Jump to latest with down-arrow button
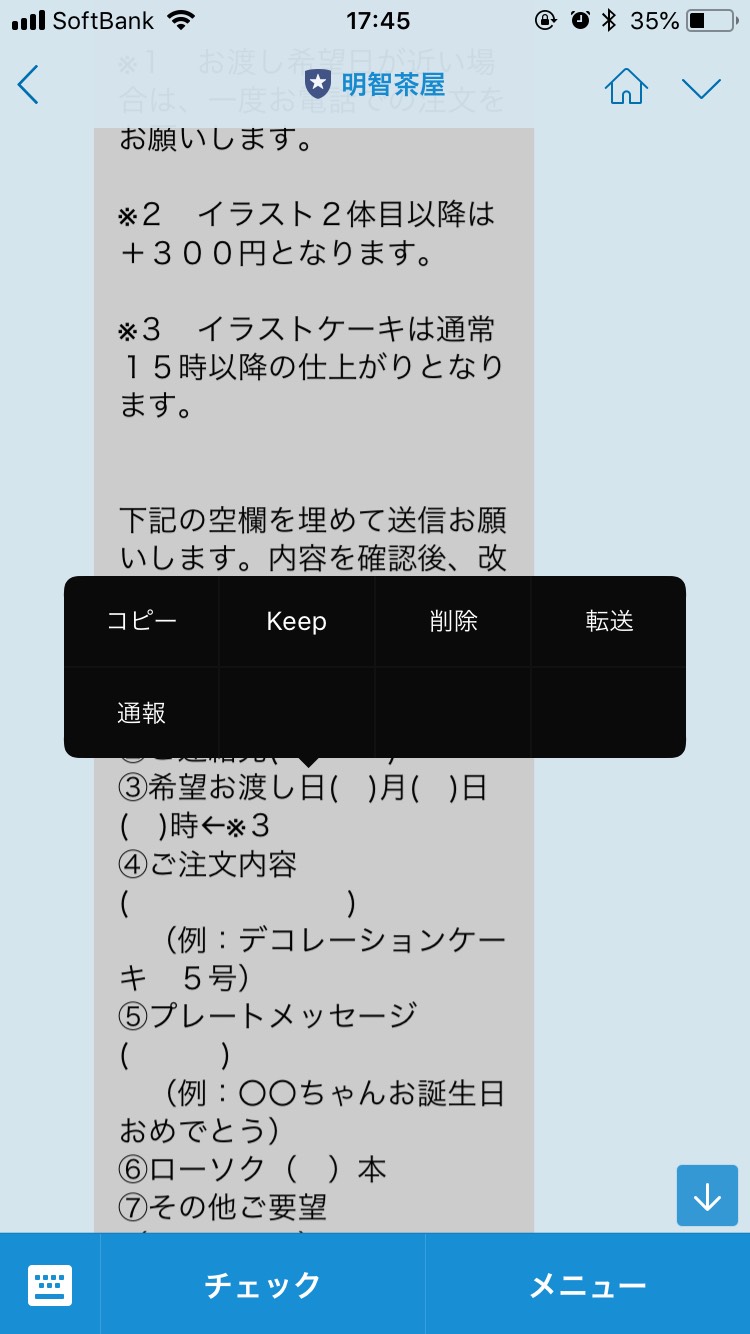The width and height of the screenshot is (750, 1334). pos(707,1195)
